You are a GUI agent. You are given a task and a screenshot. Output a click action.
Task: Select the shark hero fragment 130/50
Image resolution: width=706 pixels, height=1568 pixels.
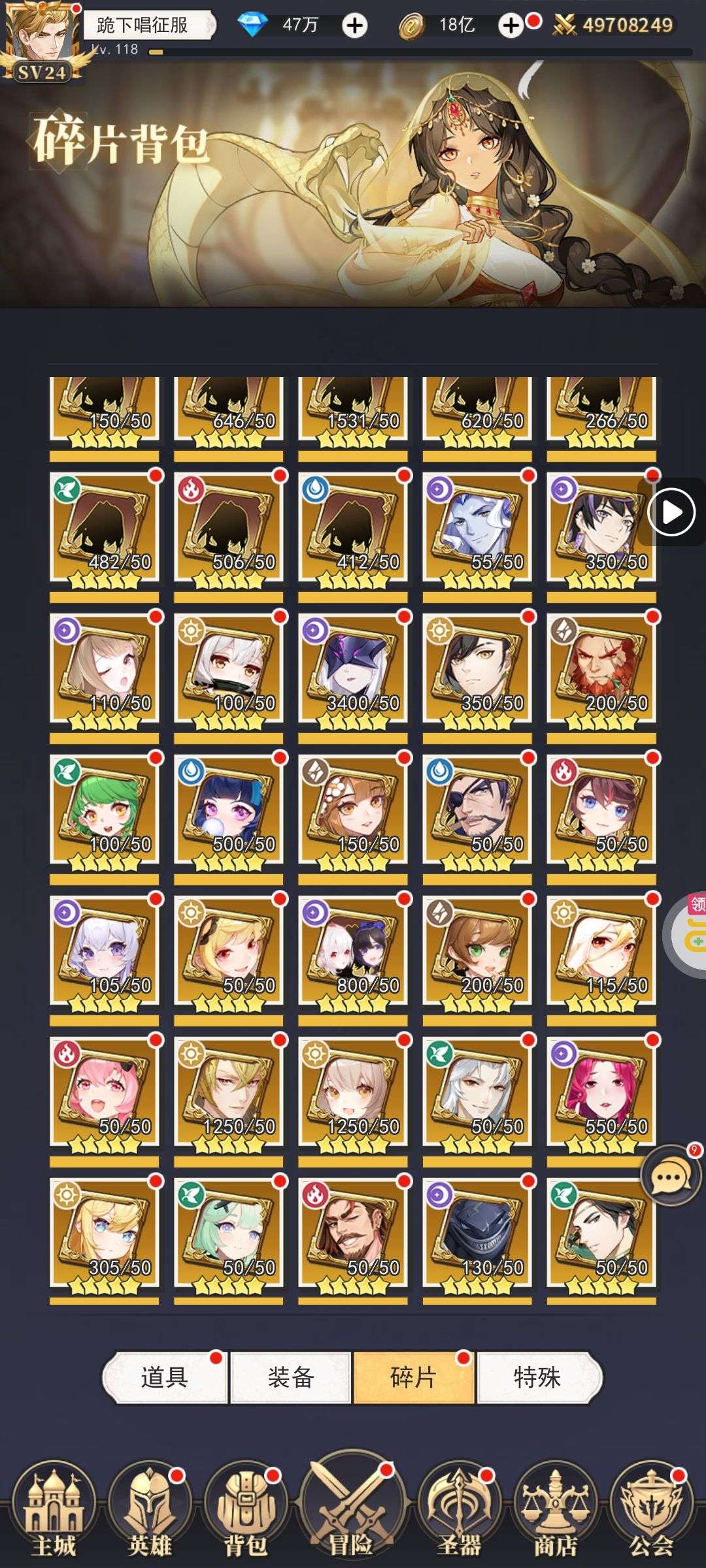pyautogui.click(x=477, y=1234)
